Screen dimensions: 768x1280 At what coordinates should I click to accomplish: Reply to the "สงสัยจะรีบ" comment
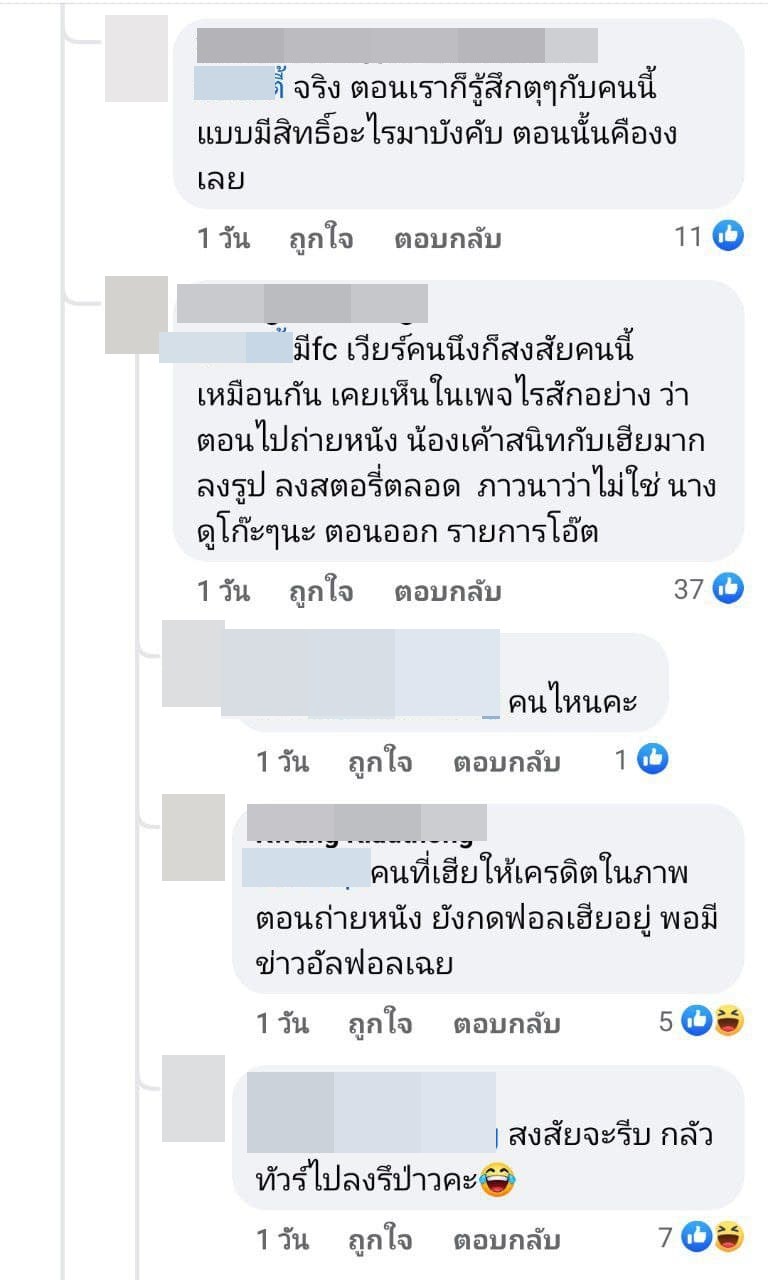(506, 1240)
